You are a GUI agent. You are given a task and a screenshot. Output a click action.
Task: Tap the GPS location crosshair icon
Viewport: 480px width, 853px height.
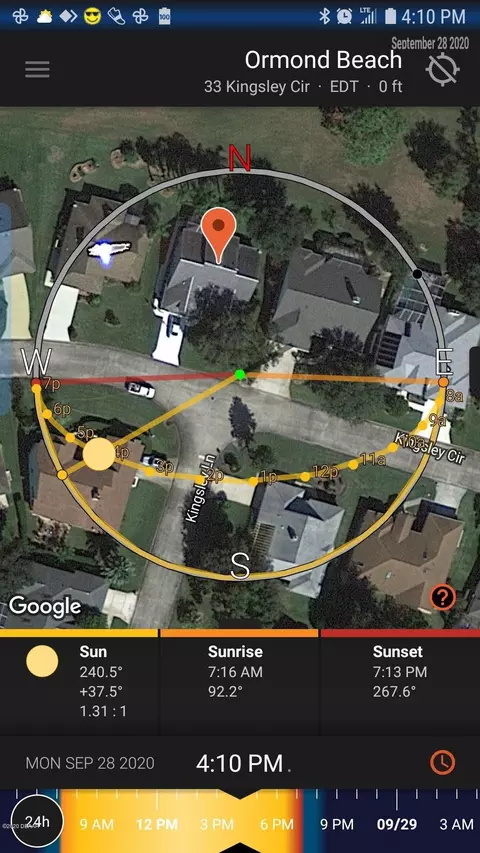[442, 70]
